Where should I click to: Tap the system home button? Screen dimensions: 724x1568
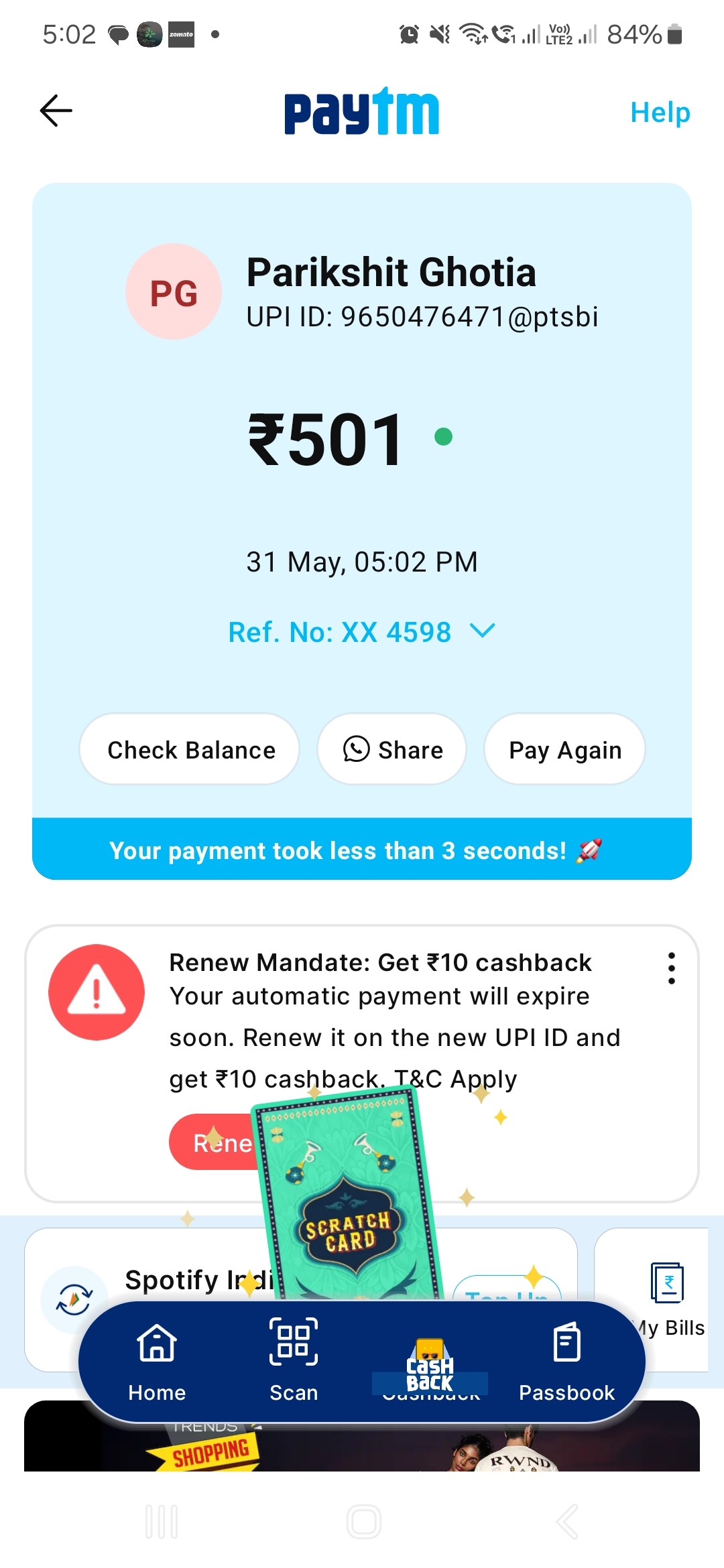click(363, 1522)
